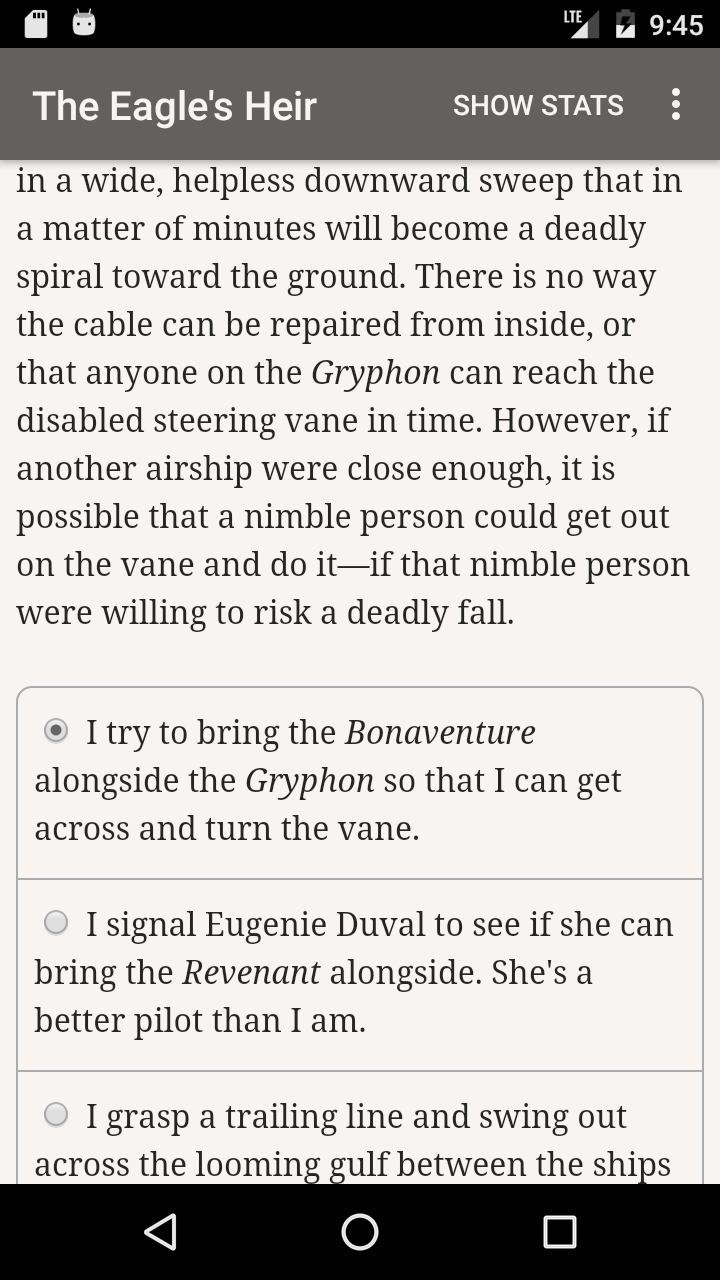Tap the Show Stats button

coord(538,105)
